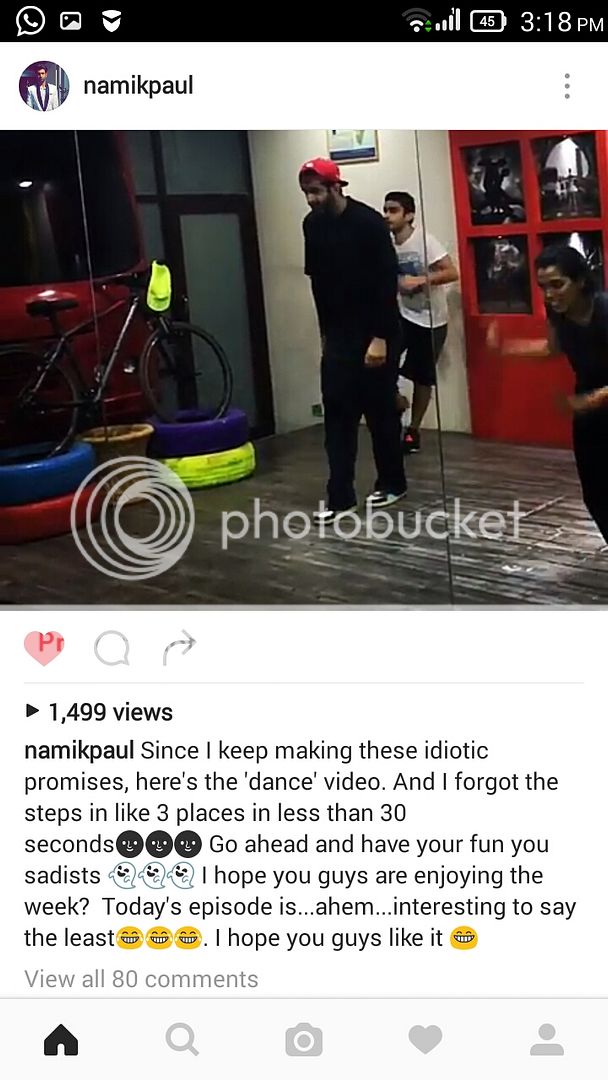Image resolution: width=608 pixels, height=1080 pixels.
Task: Share the post with the arrow icon
Action: [178, 649]
